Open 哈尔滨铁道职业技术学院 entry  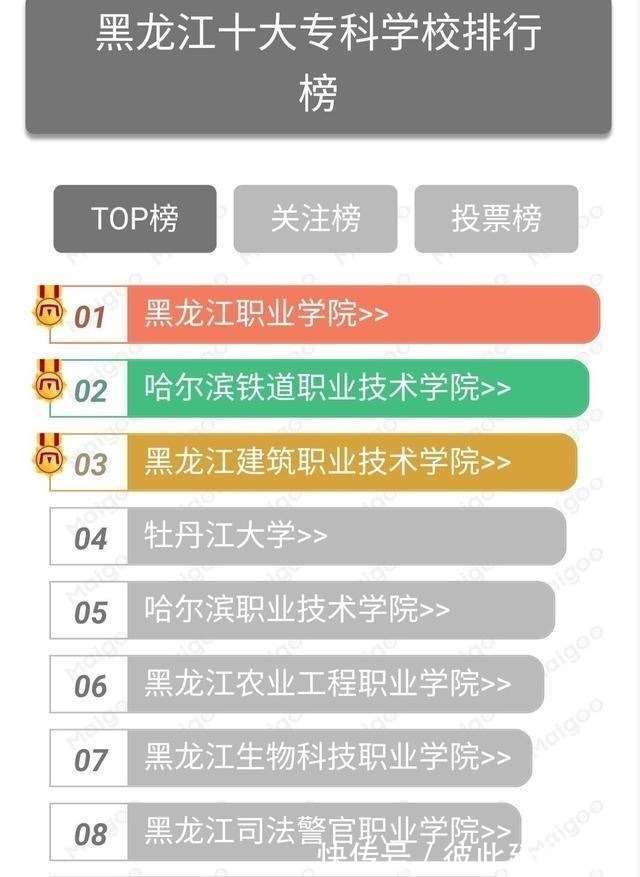tap(327, 388)
